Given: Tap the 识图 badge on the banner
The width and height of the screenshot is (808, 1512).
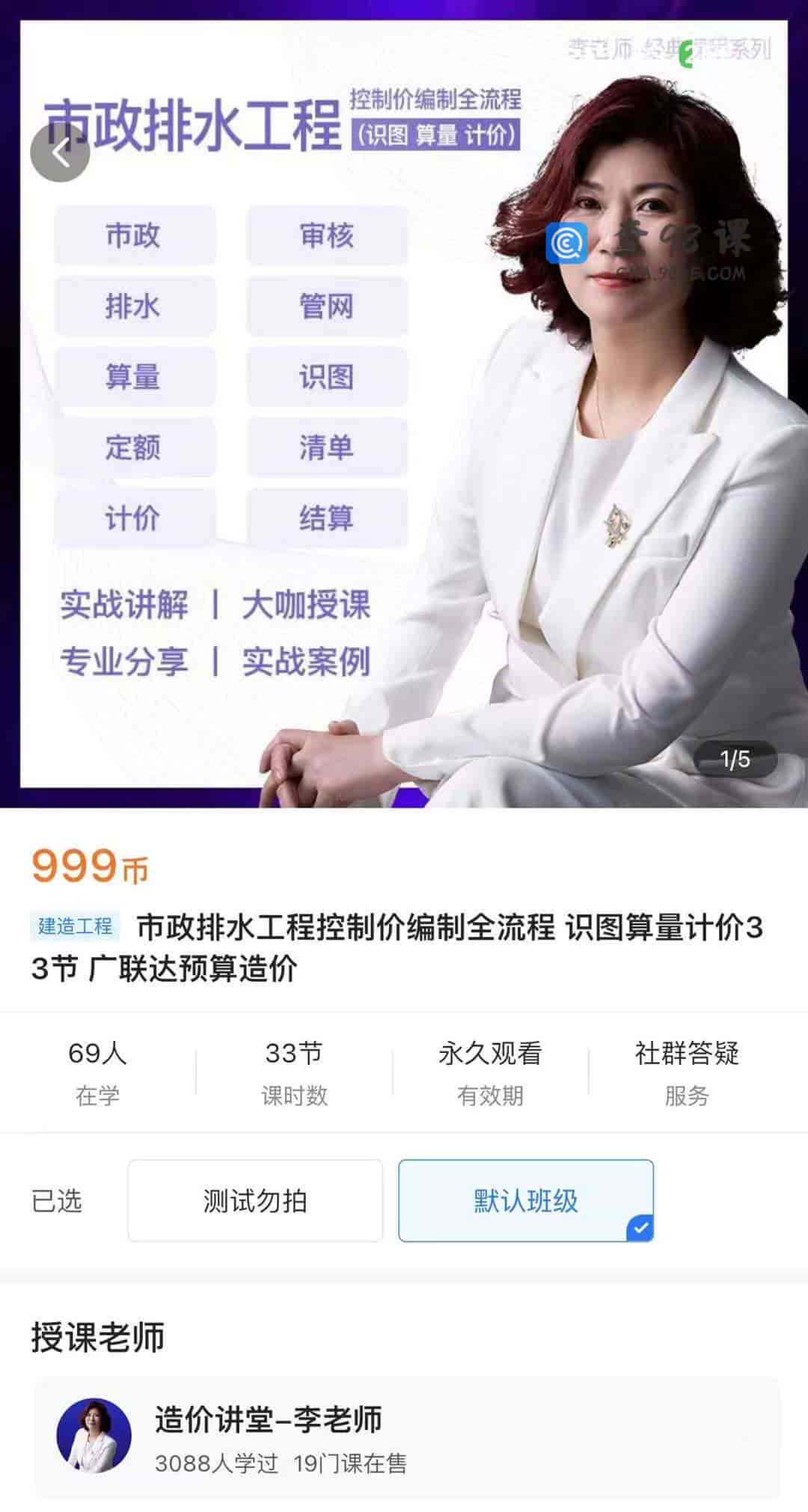Looking at the screenshot, I should (x=327, y=376).
